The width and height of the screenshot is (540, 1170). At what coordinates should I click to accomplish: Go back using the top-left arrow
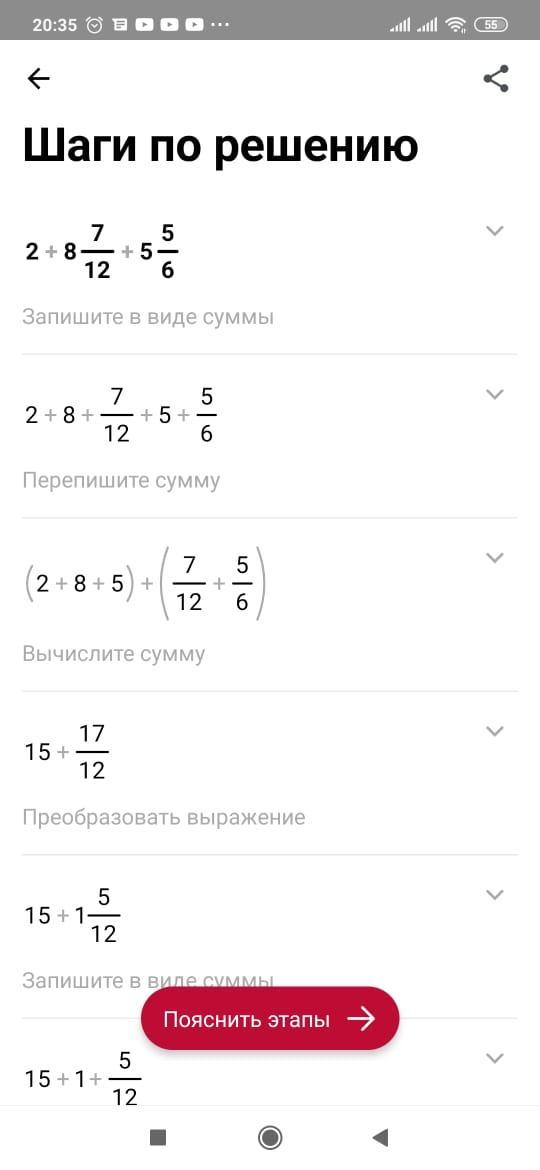pos(38,79)
